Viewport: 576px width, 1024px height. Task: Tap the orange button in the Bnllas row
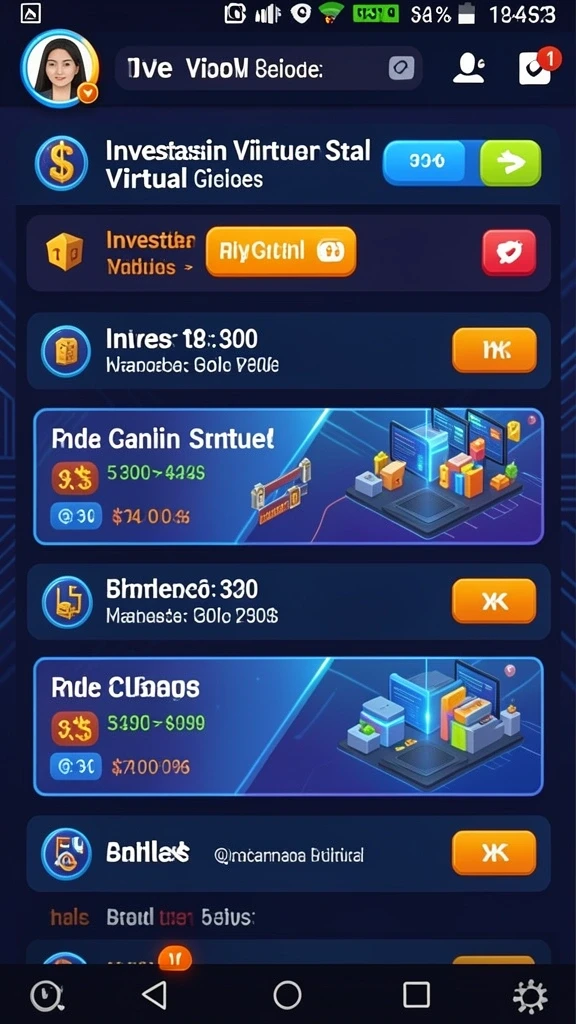click(x=494, y=853)
